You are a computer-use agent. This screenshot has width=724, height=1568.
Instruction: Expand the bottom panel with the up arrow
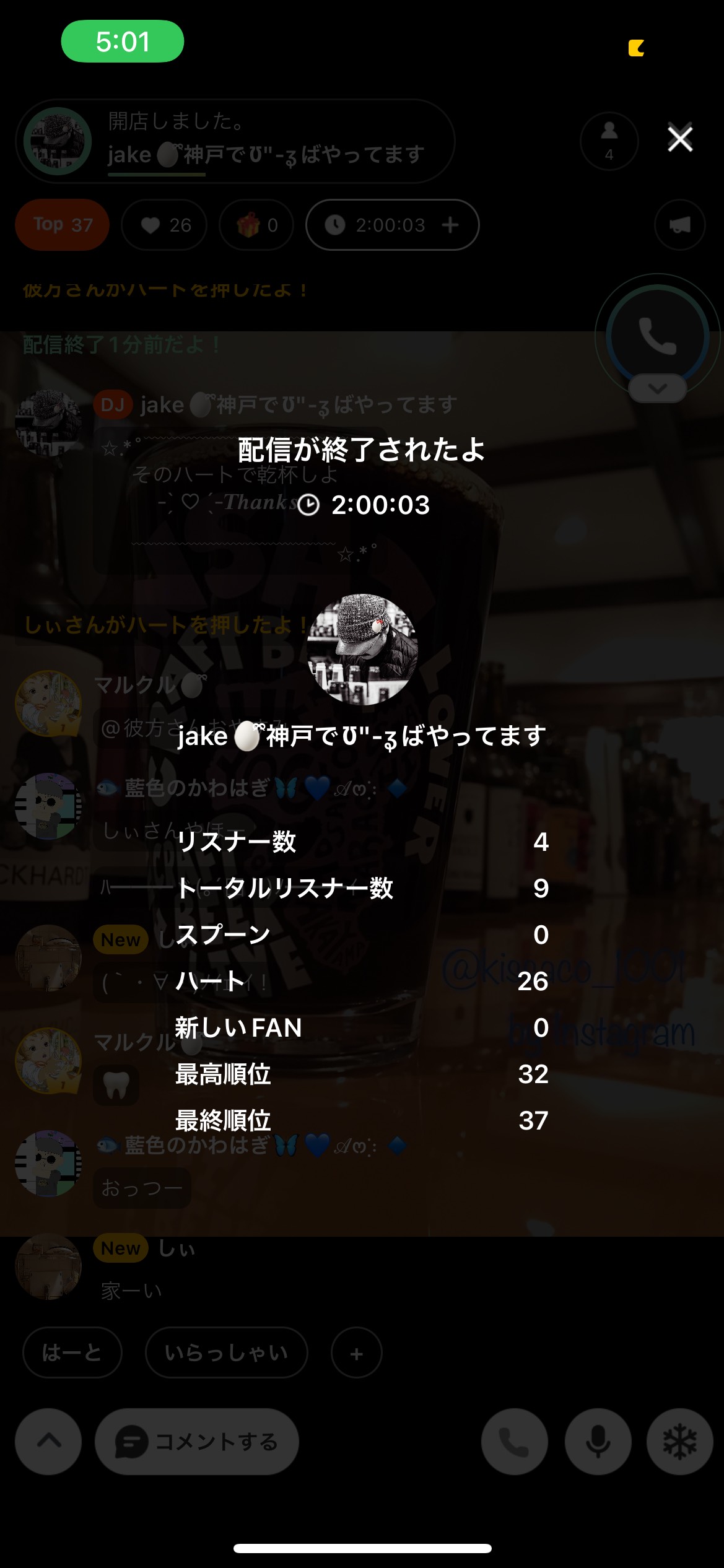[48, 1441]
